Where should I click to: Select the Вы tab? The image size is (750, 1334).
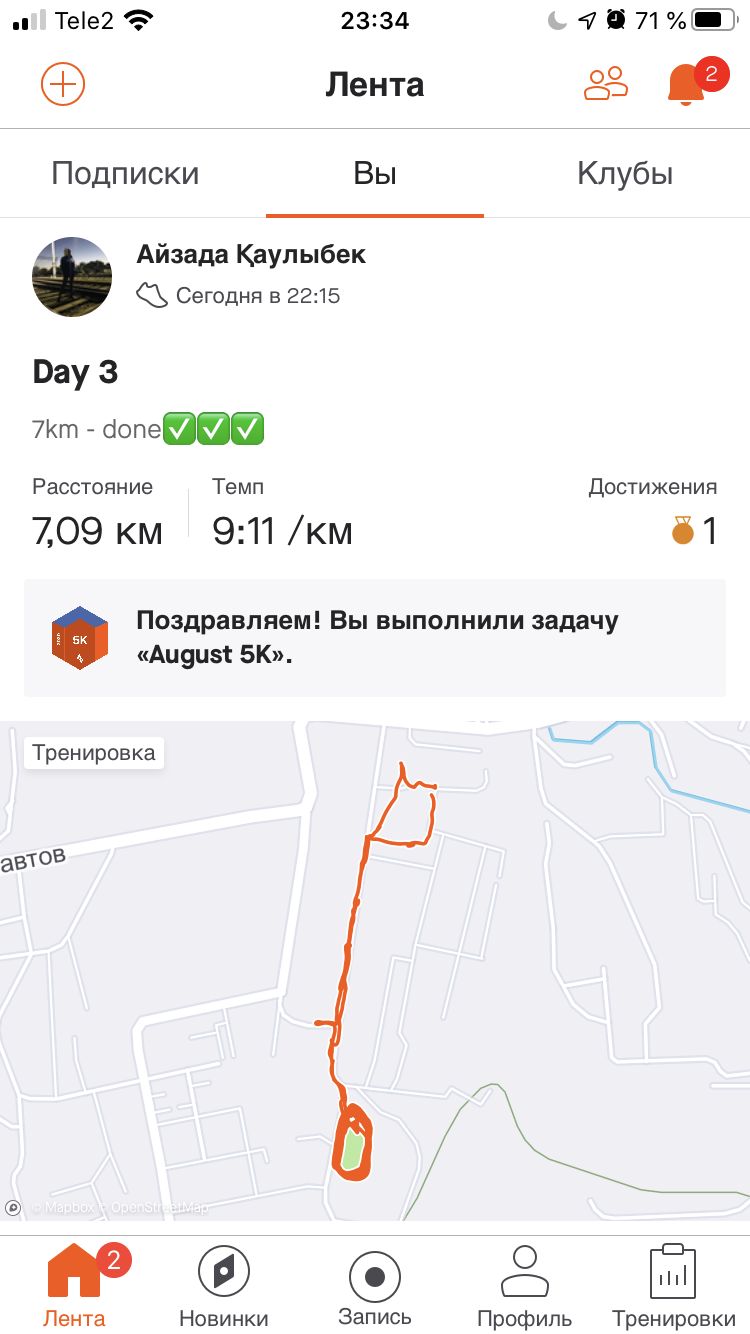375,174
